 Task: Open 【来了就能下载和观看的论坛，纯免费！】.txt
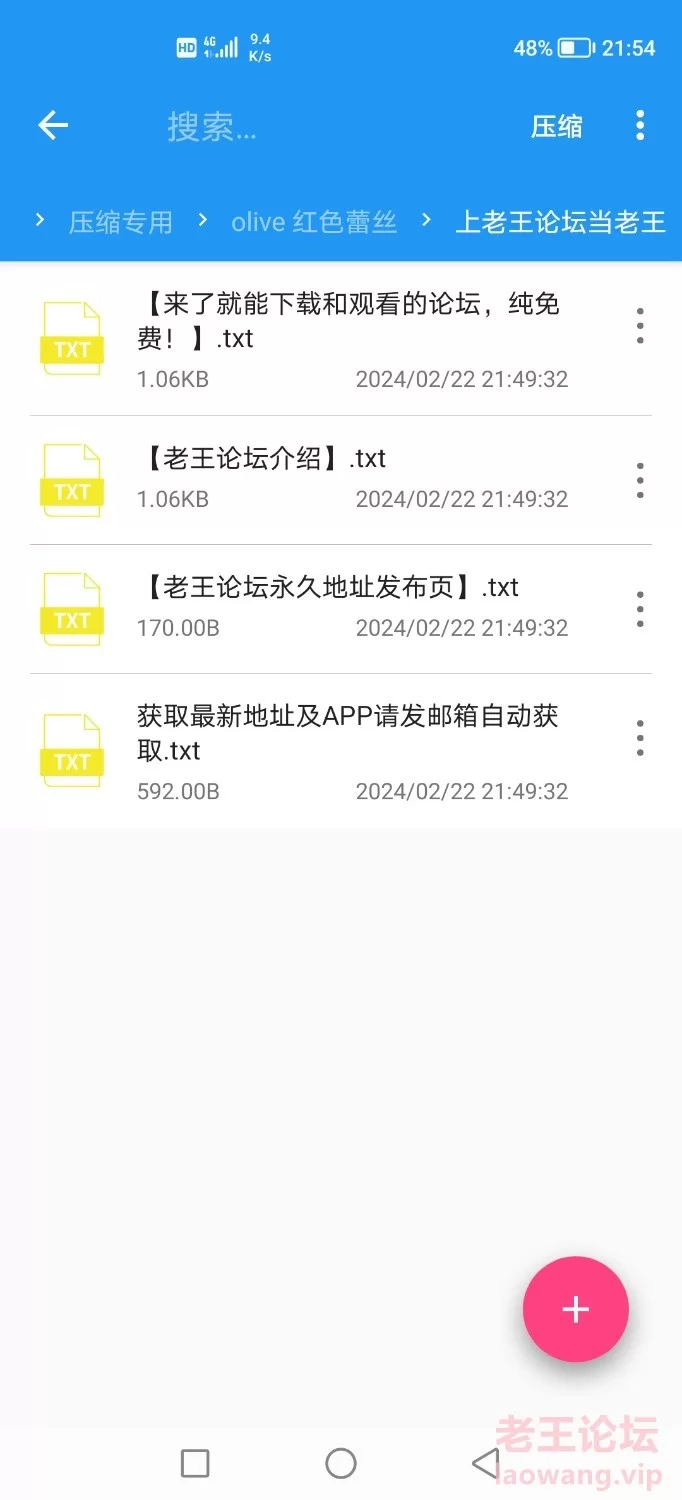pyautogui.click(x=341, y=338)
